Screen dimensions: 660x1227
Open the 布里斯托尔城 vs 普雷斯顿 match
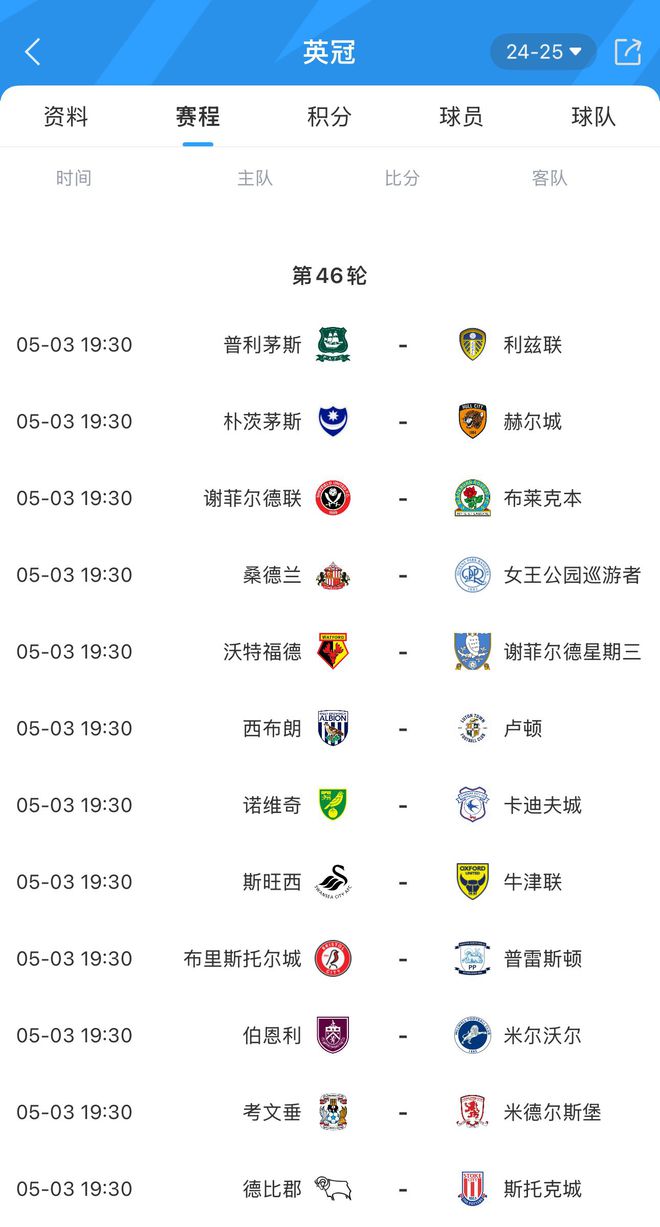coord(330,959)
